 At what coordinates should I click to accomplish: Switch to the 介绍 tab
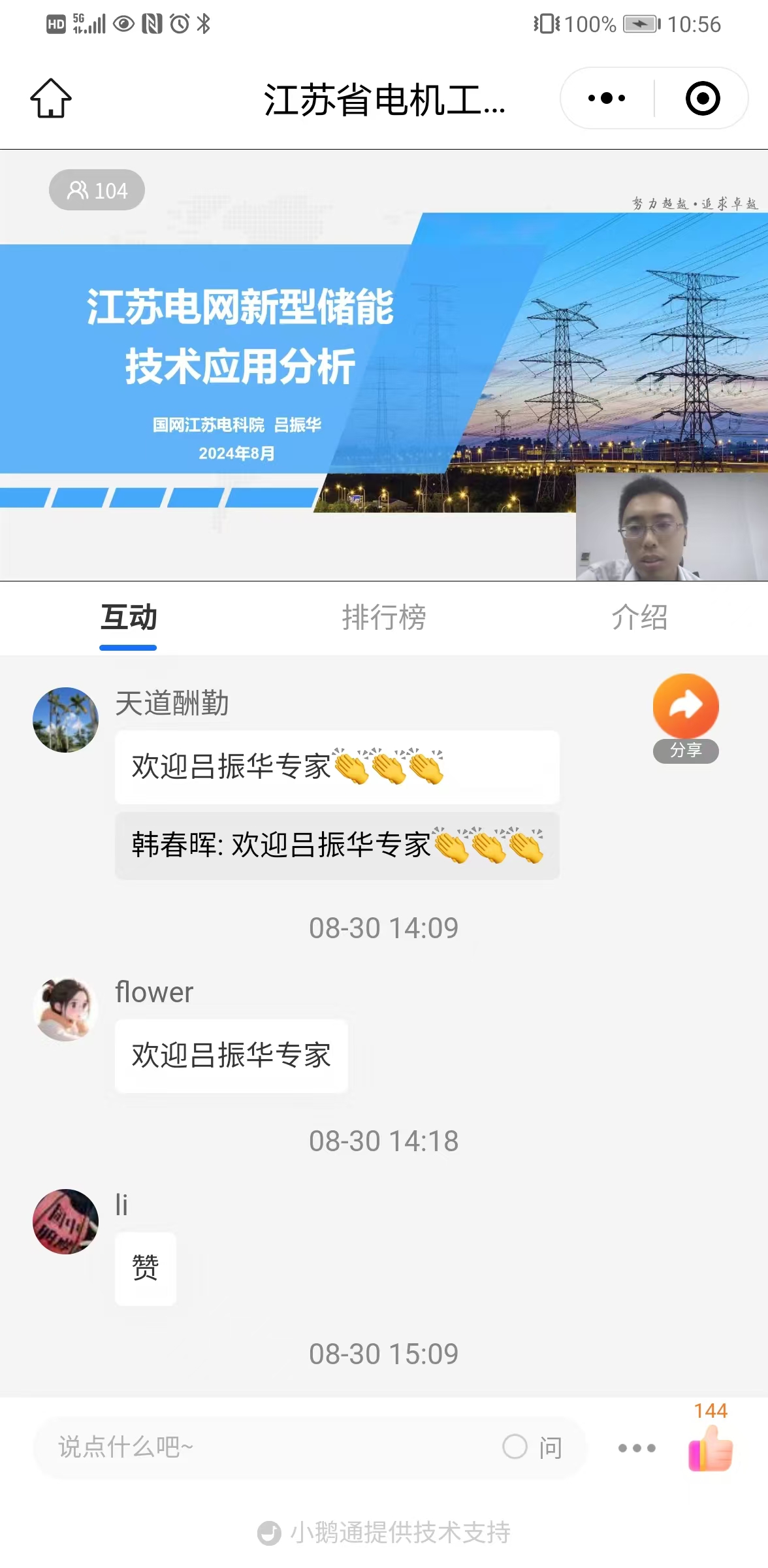click(x=639, y=617)
